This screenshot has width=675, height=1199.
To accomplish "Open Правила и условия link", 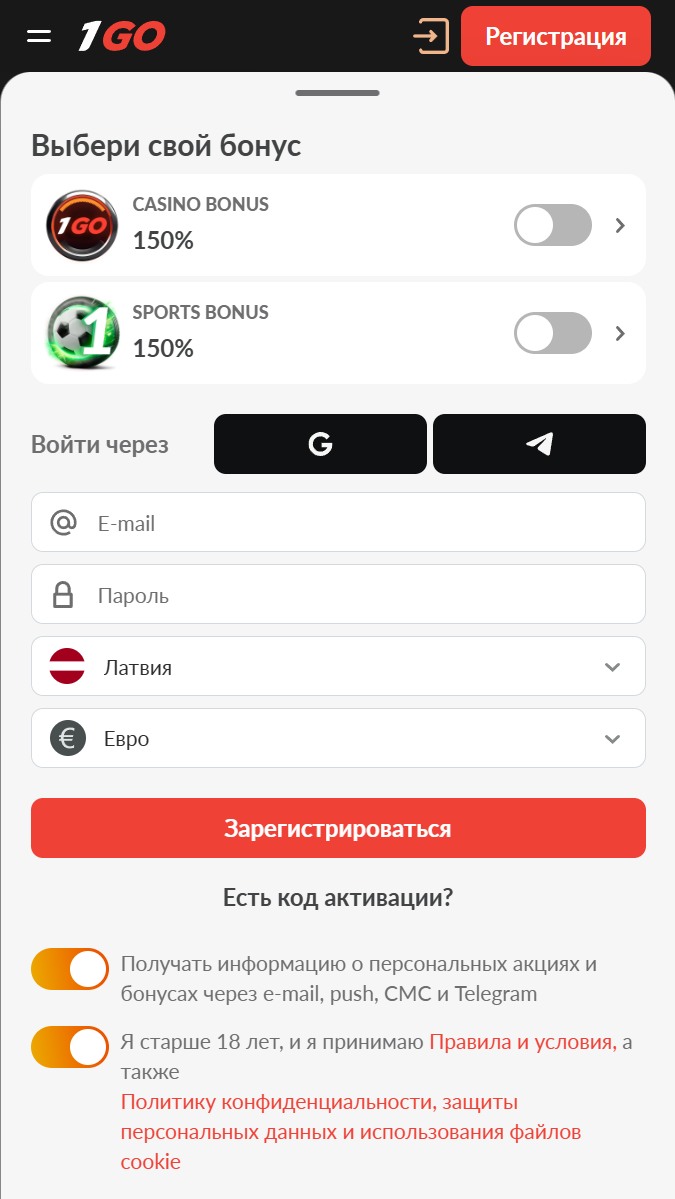I will click(522, 1042).
